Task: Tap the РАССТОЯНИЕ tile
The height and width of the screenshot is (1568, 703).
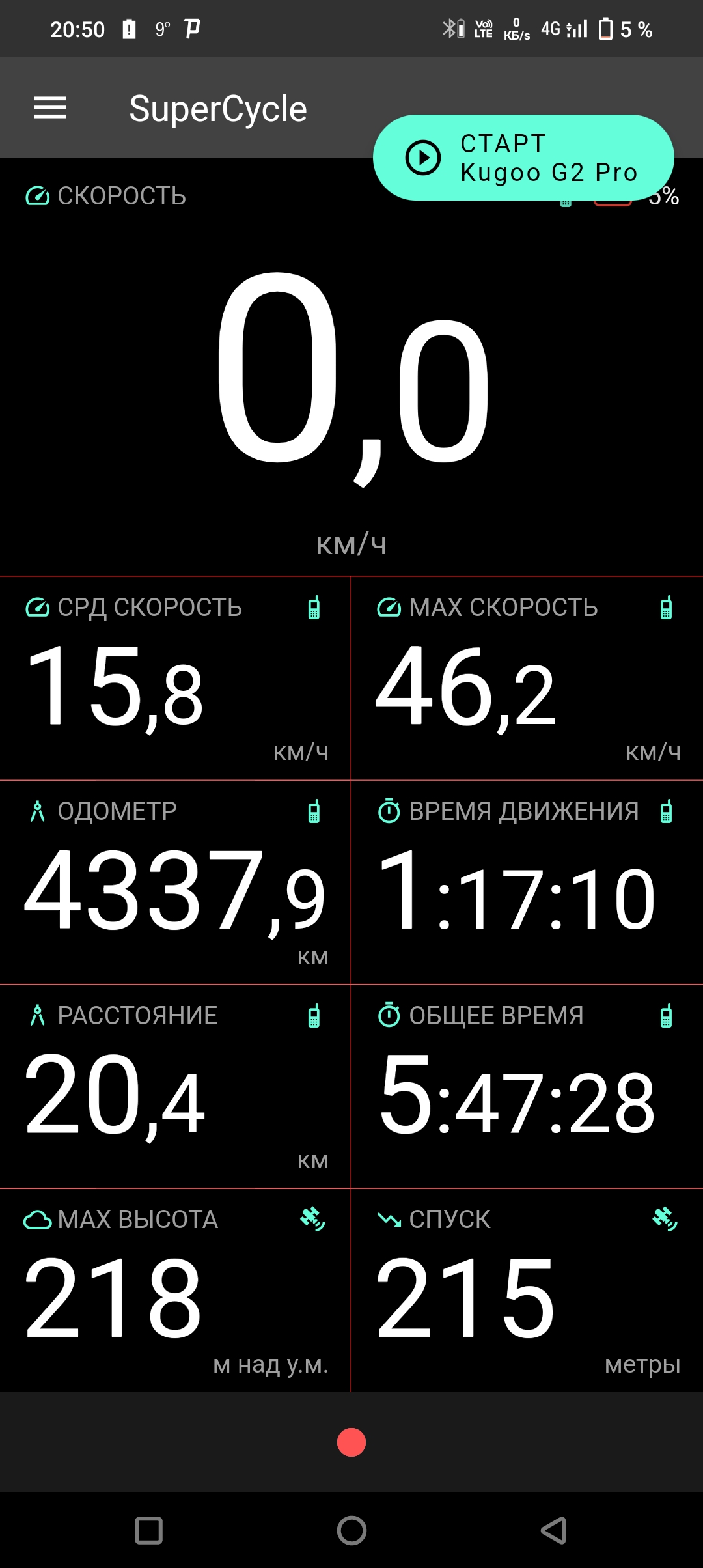Action: pyautogui.click(x=175, y=1086)
